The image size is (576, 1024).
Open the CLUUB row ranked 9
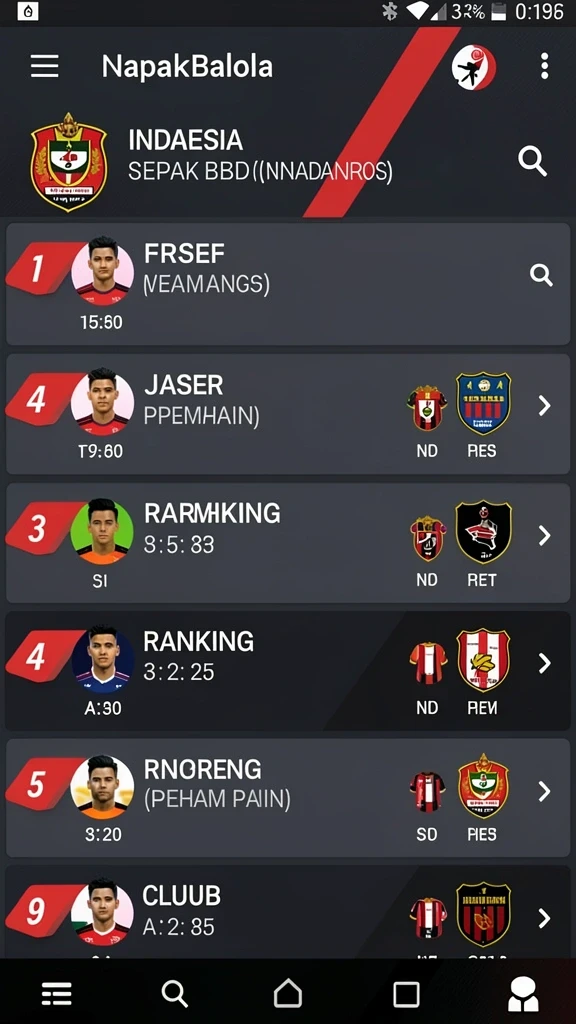pyautogui.click(x=288, y=912)
